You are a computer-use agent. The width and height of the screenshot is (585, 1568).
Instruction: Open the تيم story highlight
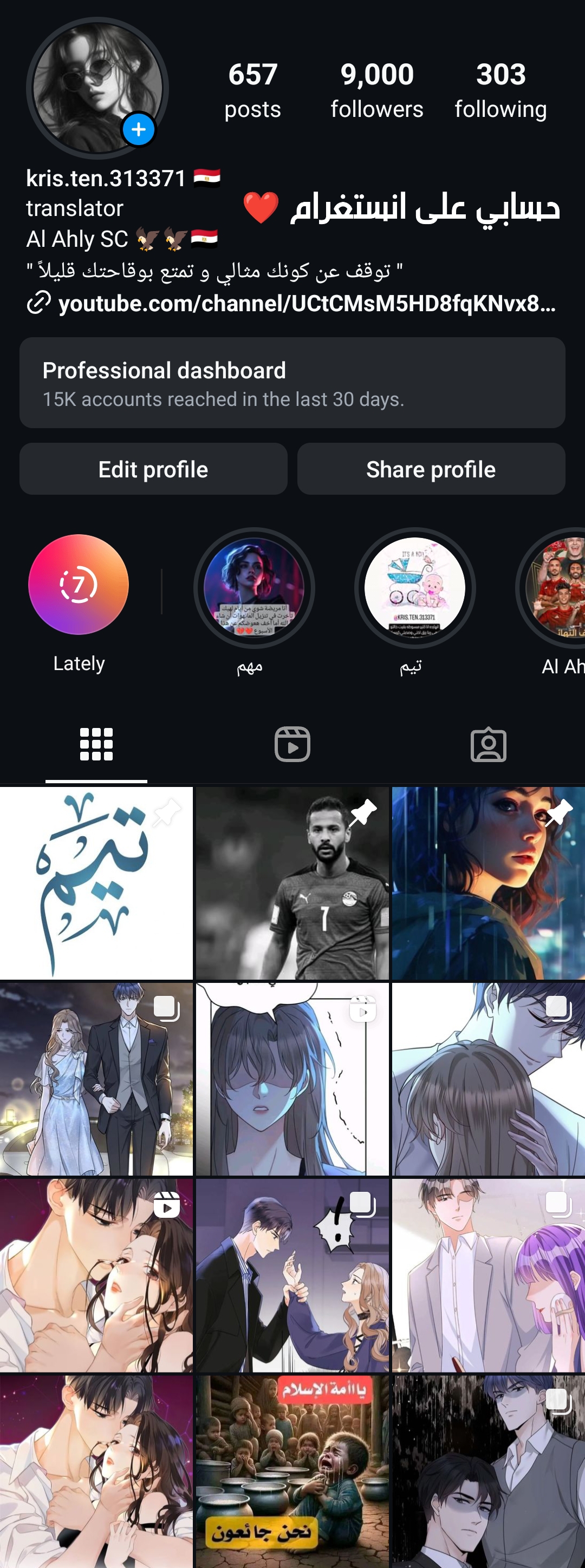point(414,588)
